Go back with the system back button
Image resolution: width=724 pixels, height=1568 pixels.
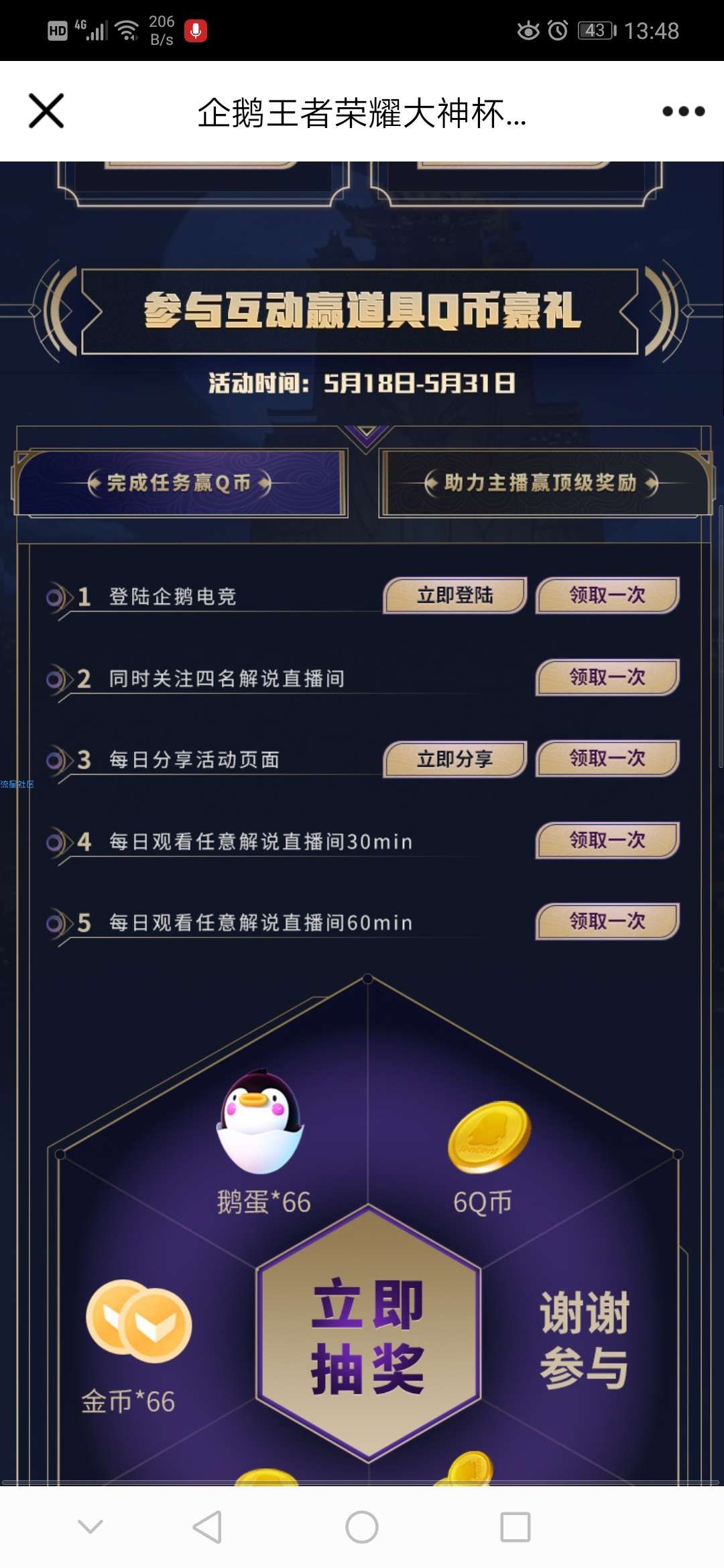(x=207, y=1527)
